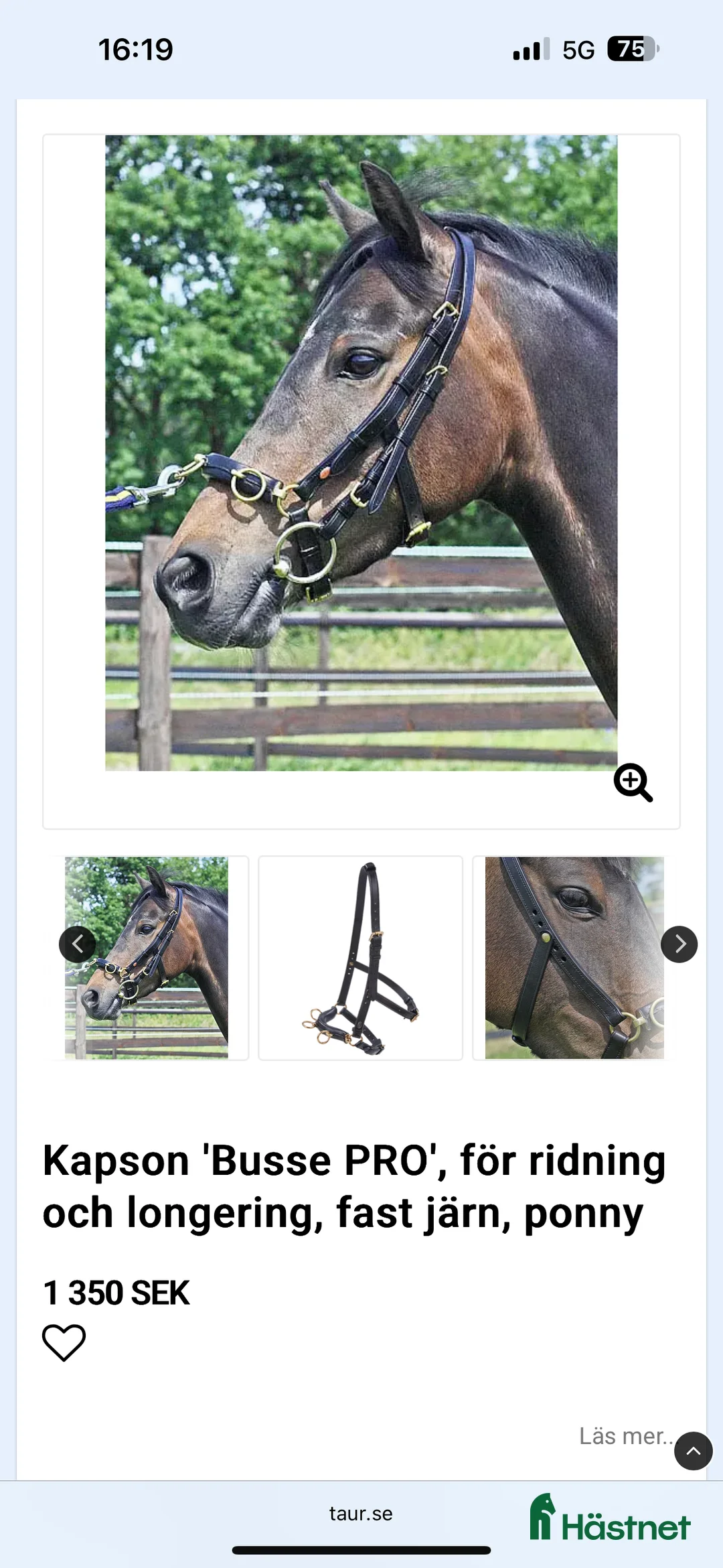
Task: Show previous thumbnails with left arrow
Action: pos(78,944)
